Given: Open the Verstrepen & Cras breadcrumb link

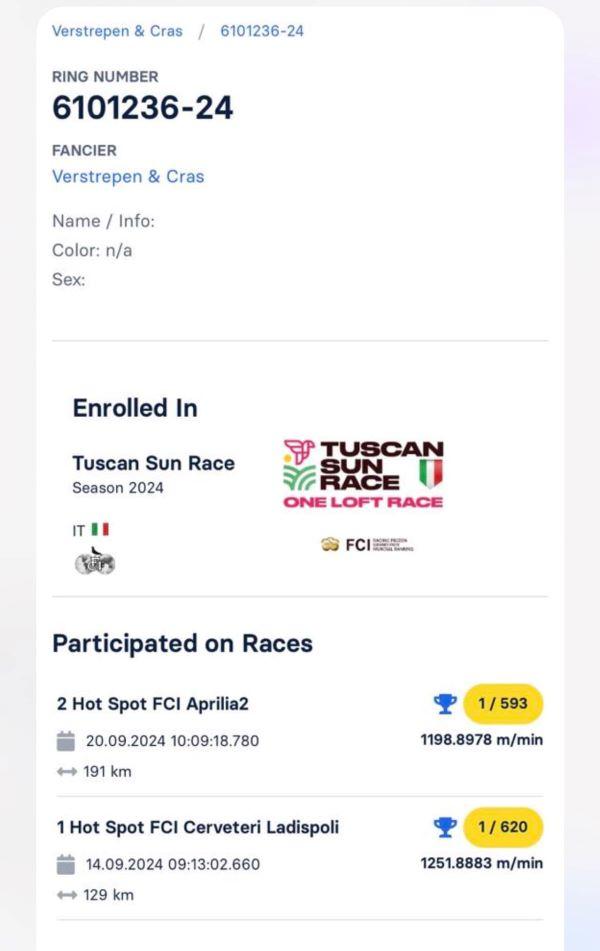Looking at the screenshot, I should [117, 31].
